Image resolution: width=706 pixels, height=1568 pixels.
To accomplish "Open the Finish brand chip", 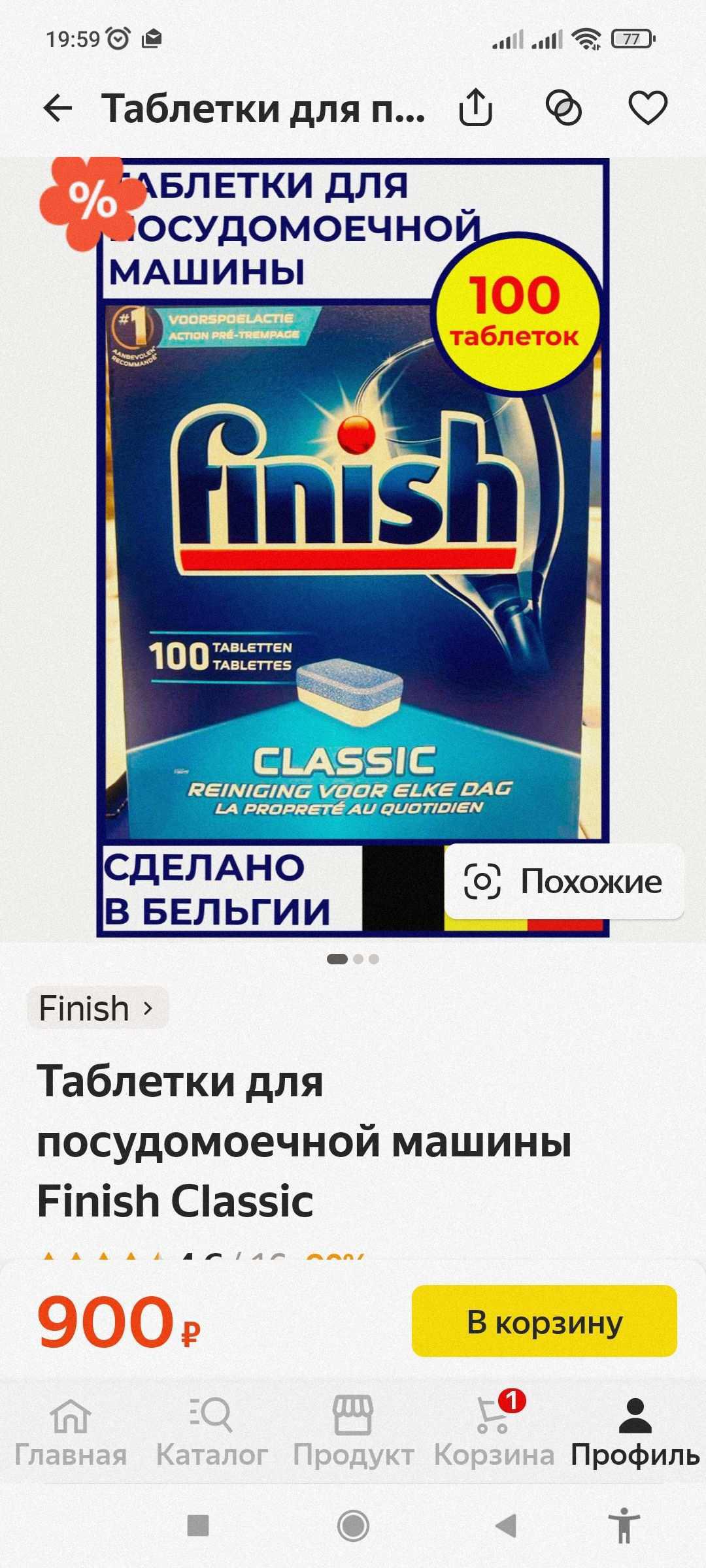I will [x=97, y=1008].
